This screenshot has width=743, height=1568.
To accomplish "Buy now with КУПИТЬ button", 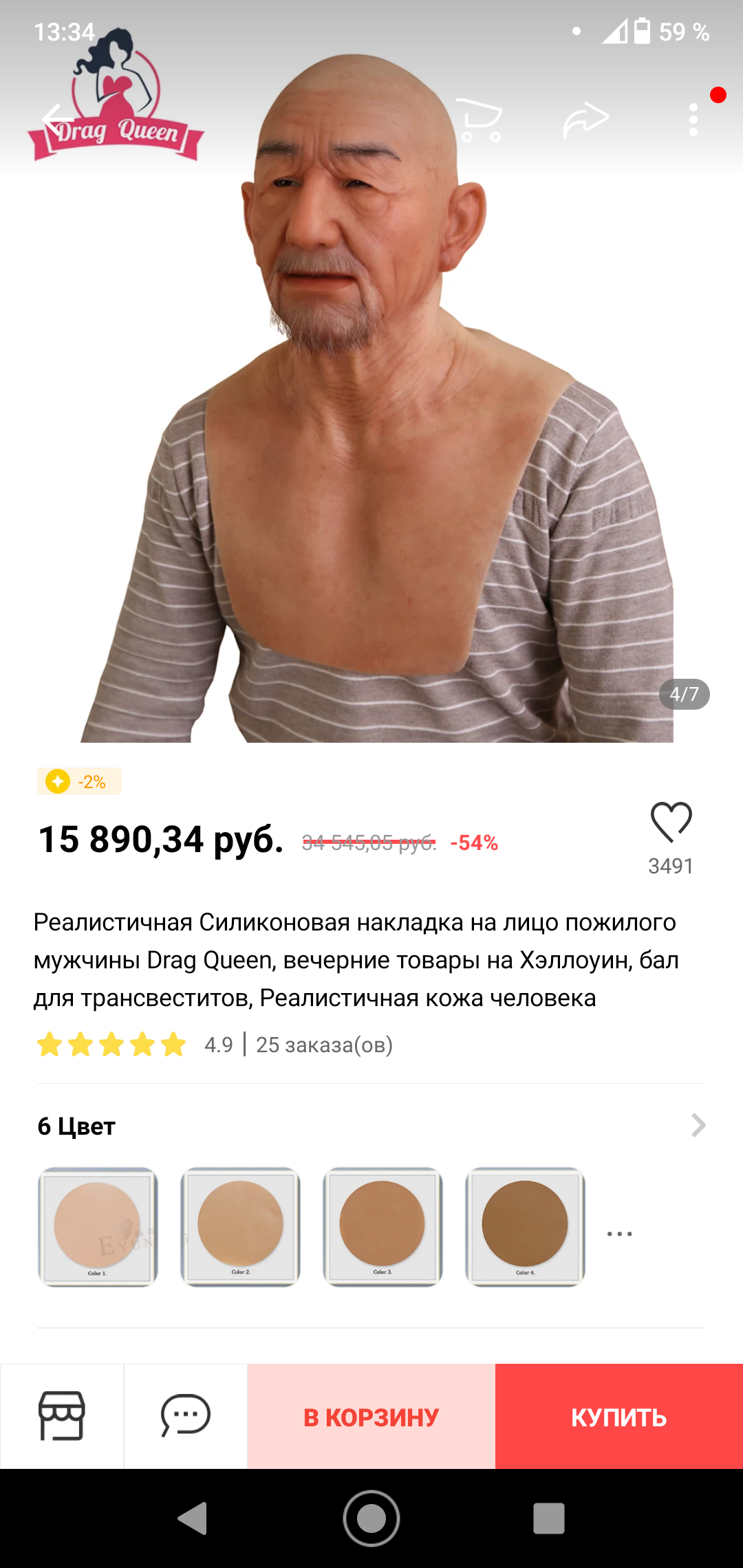I will pos(619,1417).
